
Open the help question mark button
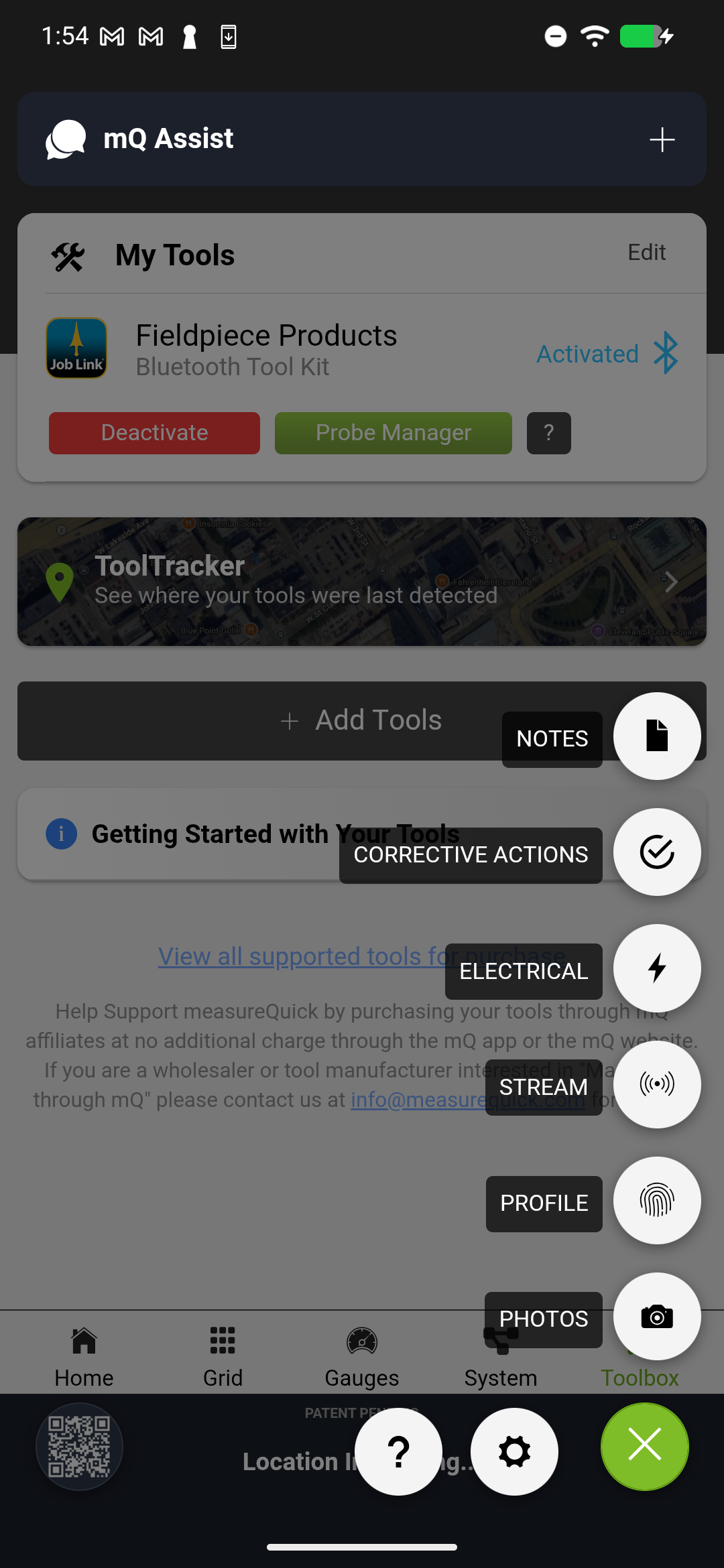(398, 1451)
